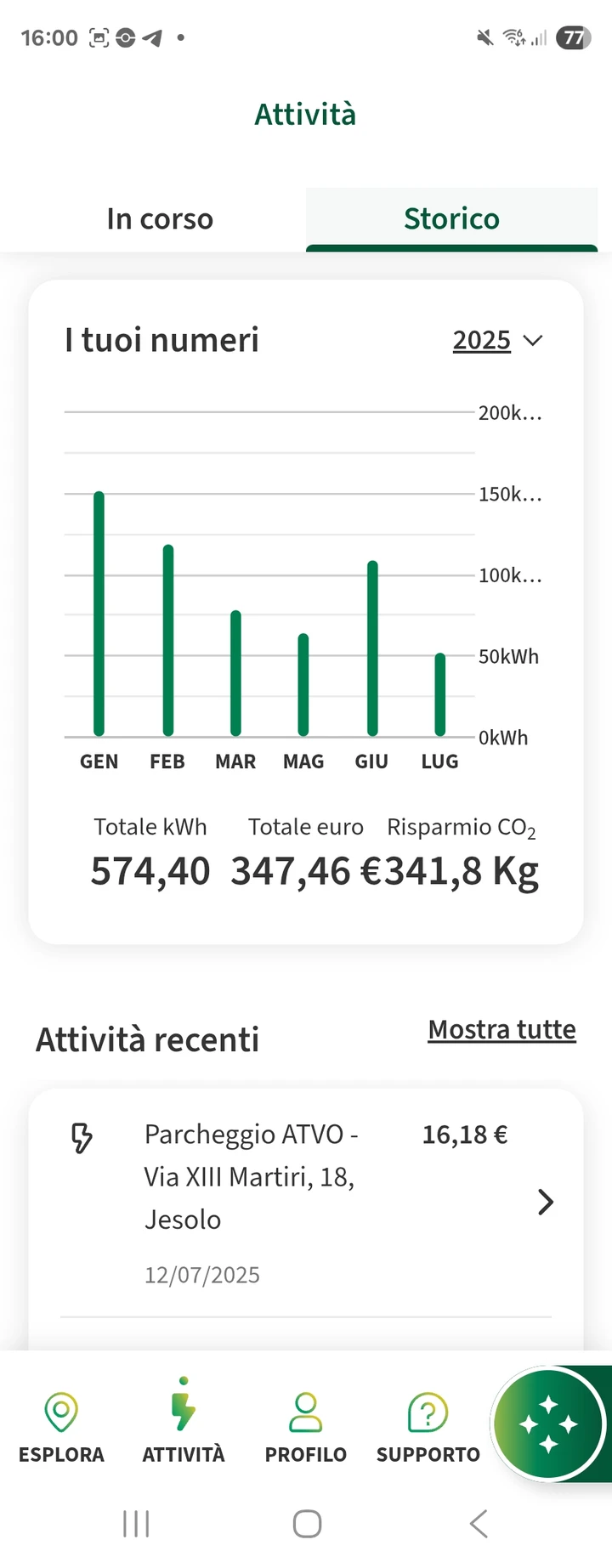Tap the Mostra tutte link

pos(501,1030)
